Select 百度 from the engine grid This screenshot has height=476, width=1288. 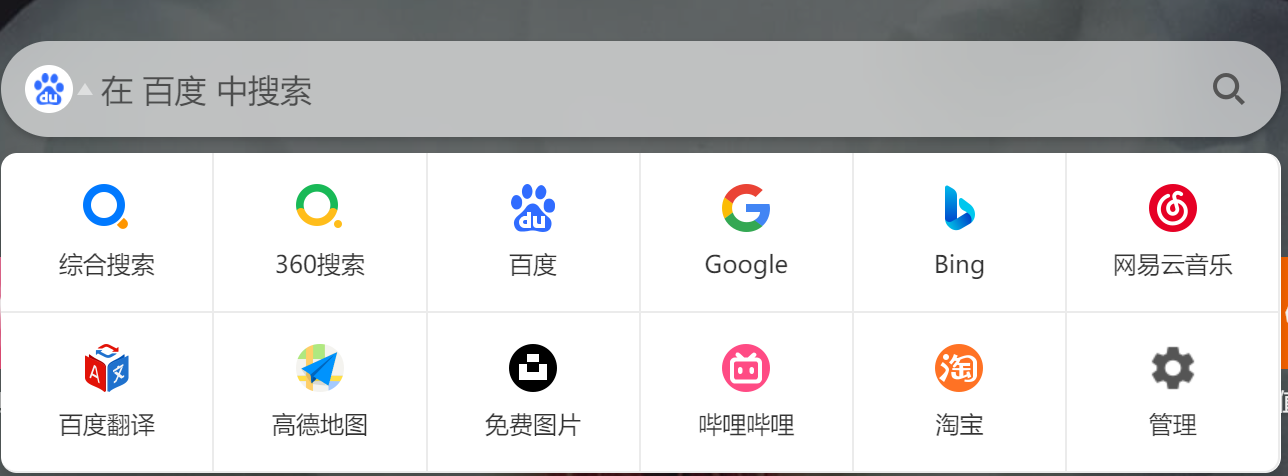point(533,232)
